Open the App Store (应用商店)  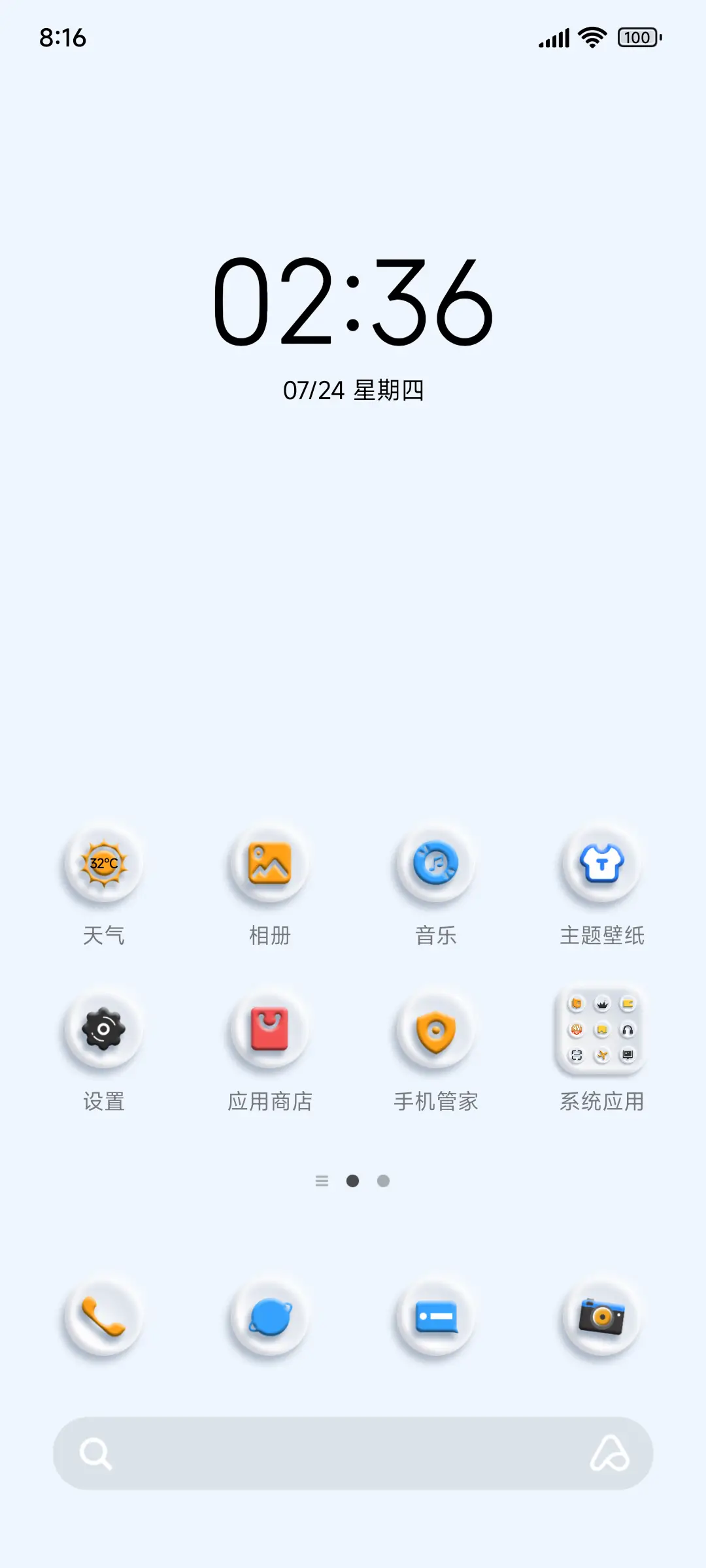coord(269,1031)
